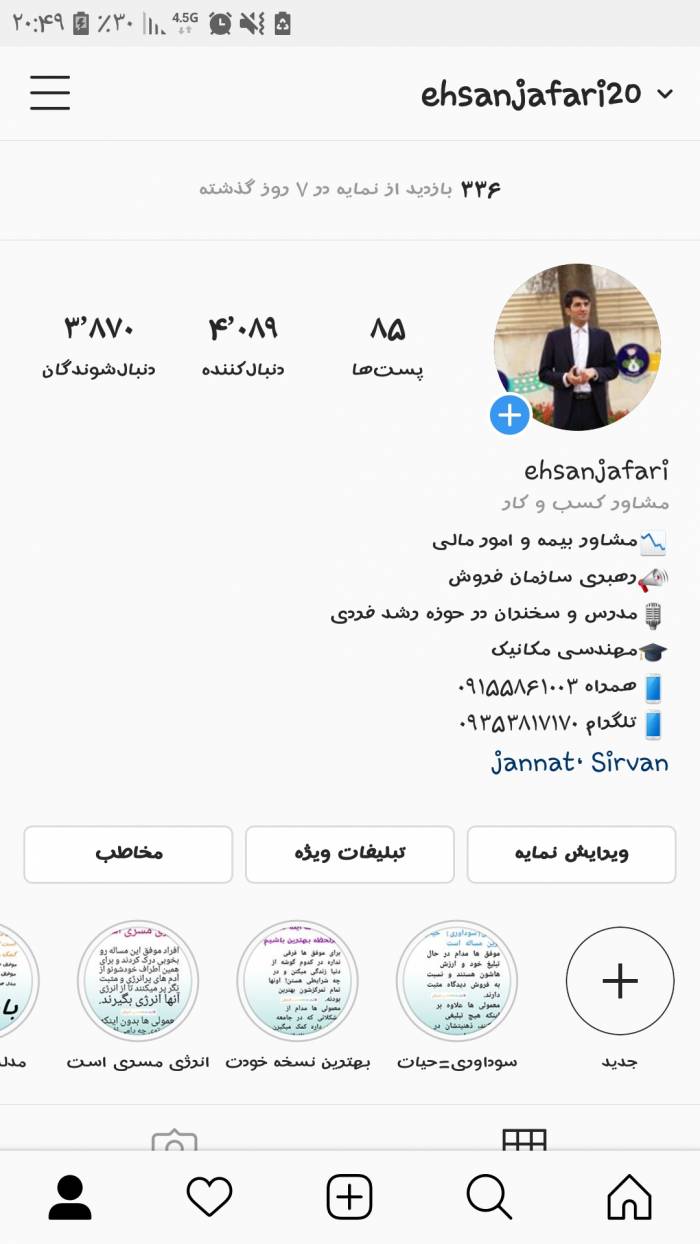
Task: Create a new post
Action: [349, 1196]
